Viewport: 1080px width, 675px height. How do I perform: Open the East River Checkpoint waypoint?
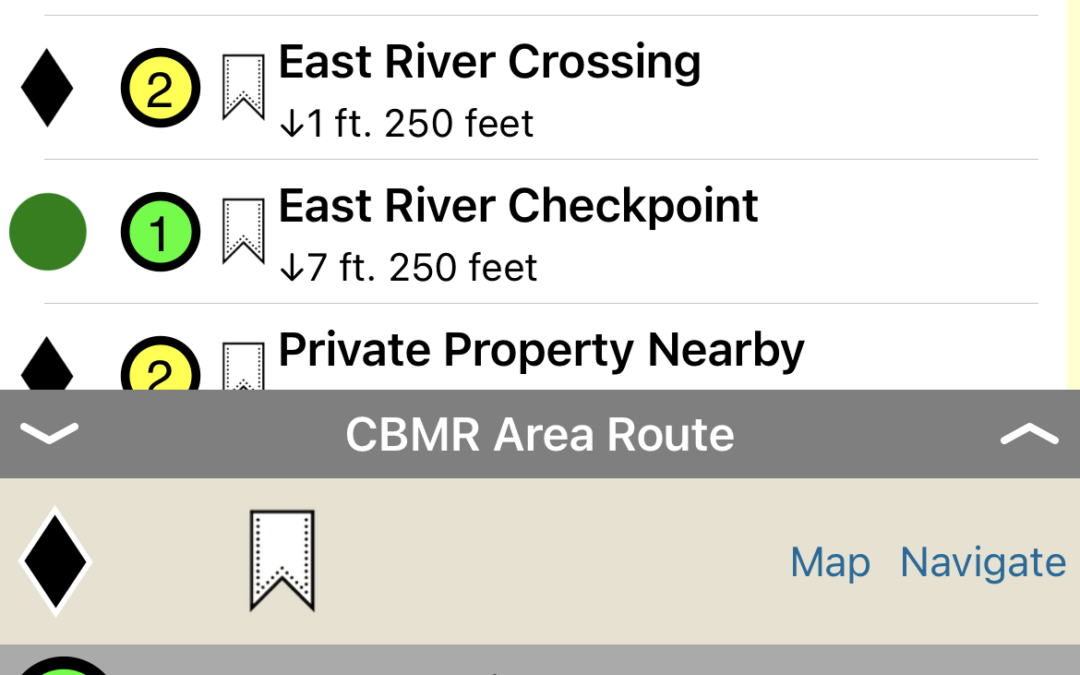517,207
